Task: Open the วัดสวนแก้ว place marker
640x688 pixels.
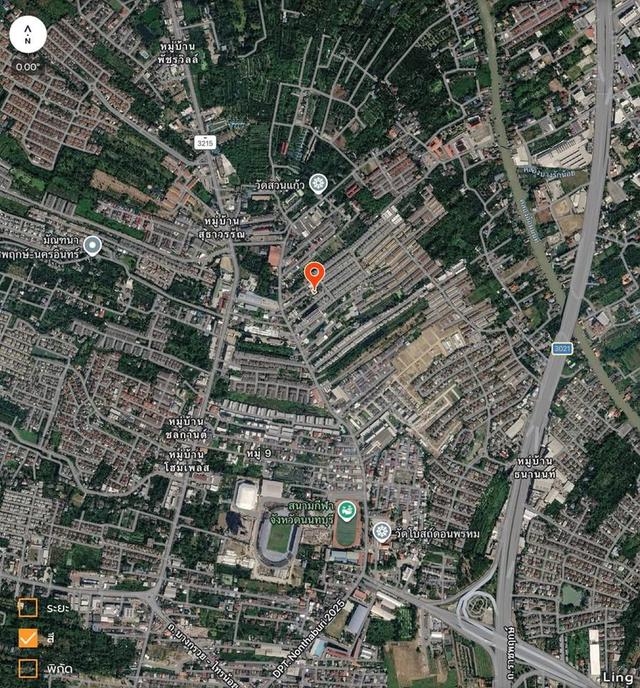Action: point(318,182)
